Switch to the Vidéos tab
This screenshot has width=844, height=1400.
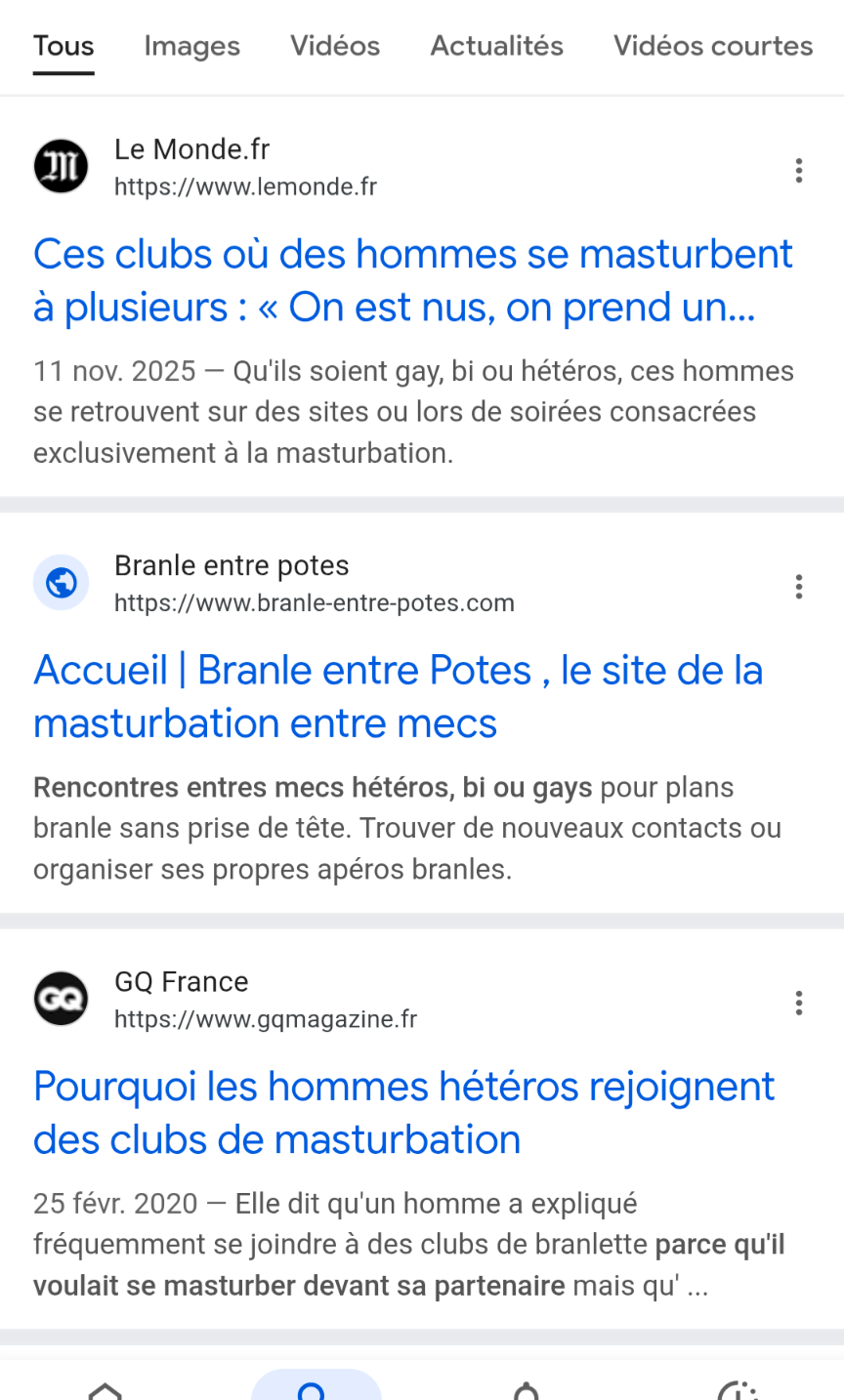tap(335, 46)
